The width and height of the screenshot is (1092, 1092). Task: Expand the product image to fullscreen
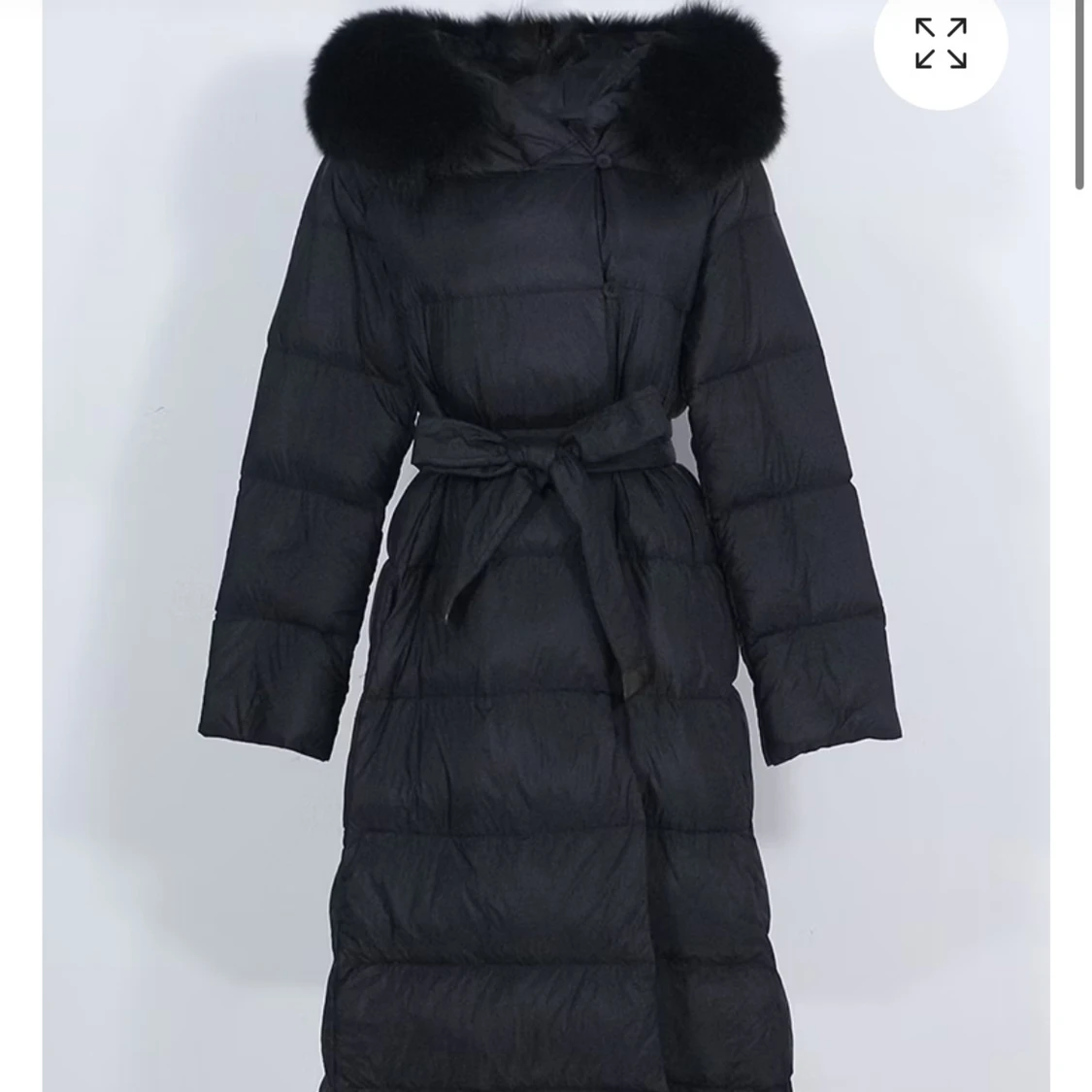(x=940, y=44)
